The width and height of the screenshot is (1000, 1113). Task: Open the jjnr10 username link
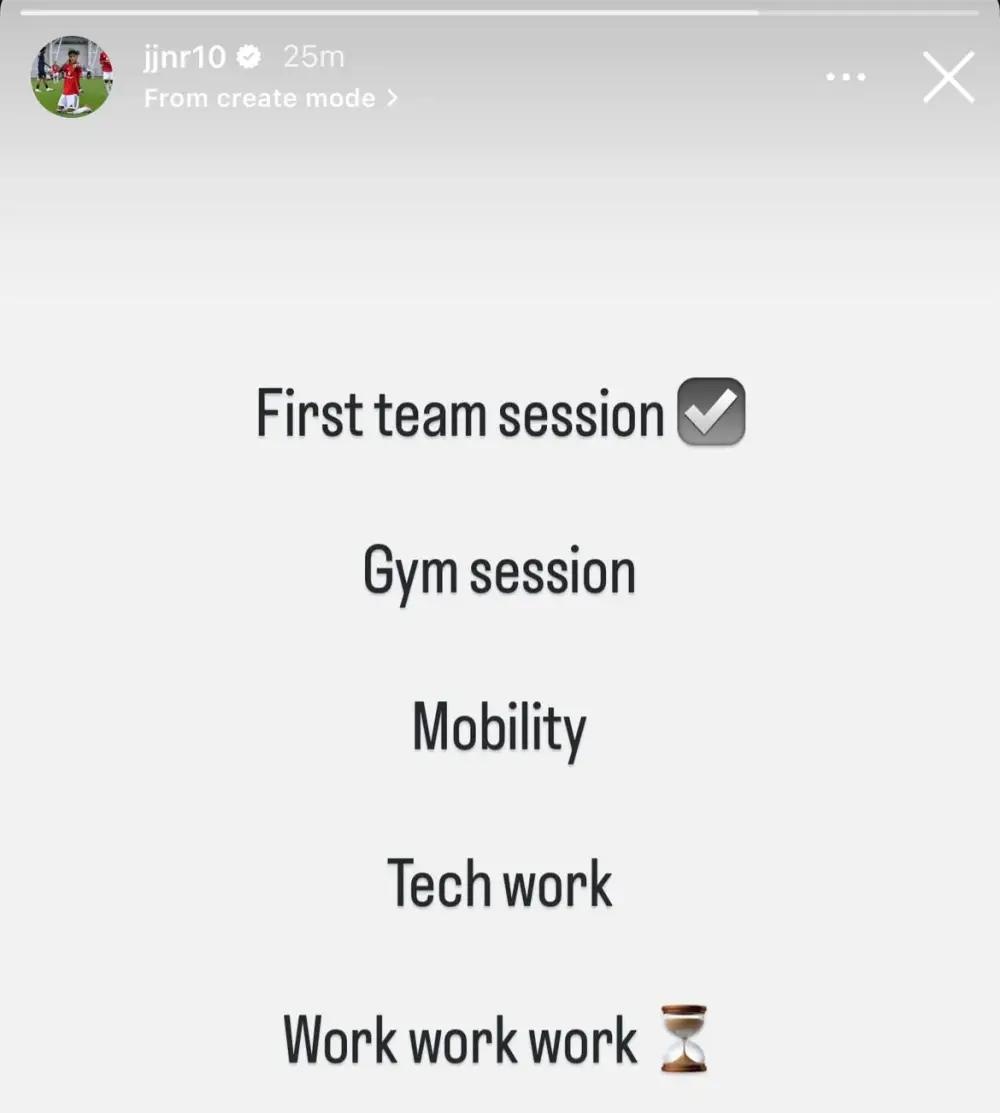click(x=185, y=57)
